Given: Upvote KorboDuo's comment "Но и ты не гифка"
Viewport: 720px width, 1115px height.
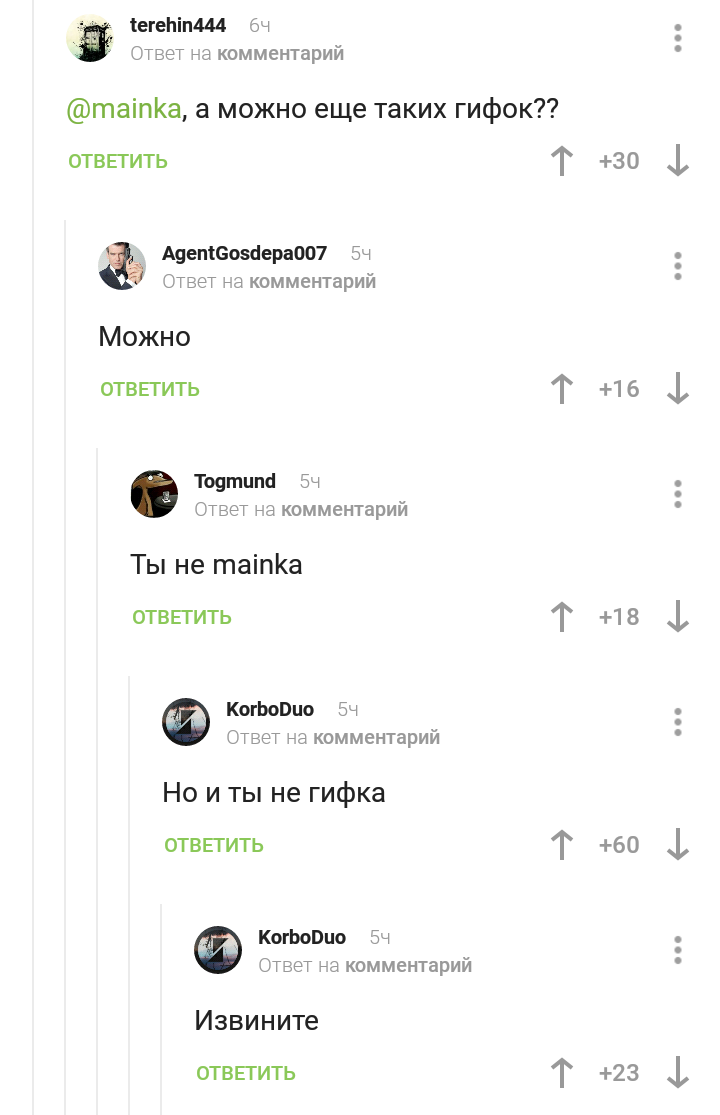Looking at the screenshot, I should (x=562, y=845).
